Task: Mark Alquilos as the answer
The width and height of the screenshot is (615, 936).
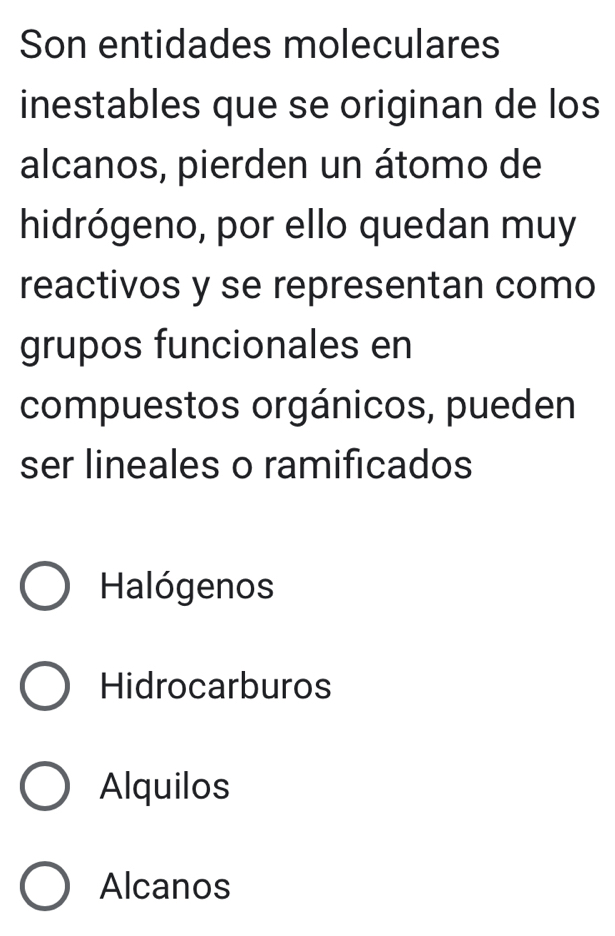Action: [45, 787]
